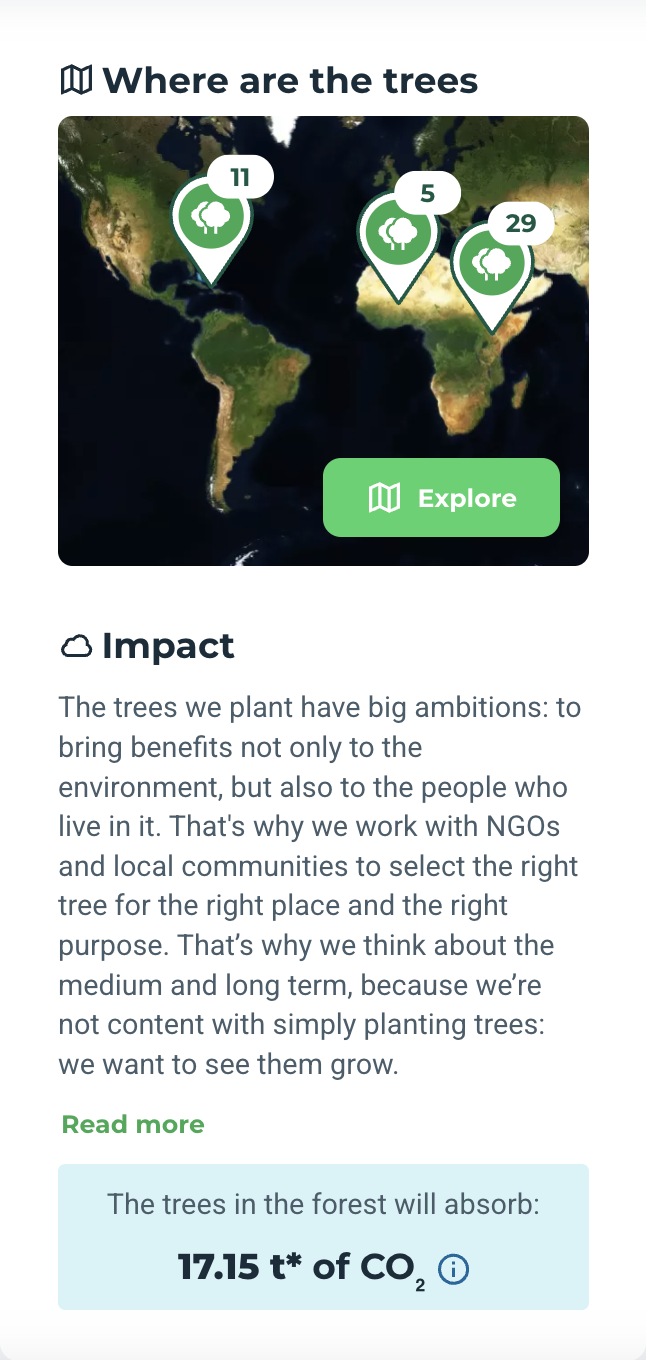This screenshot has height=1360, width=646.
Task: Open the map with the Explore button
Action: pyautogui.click(x=441, y=497)
